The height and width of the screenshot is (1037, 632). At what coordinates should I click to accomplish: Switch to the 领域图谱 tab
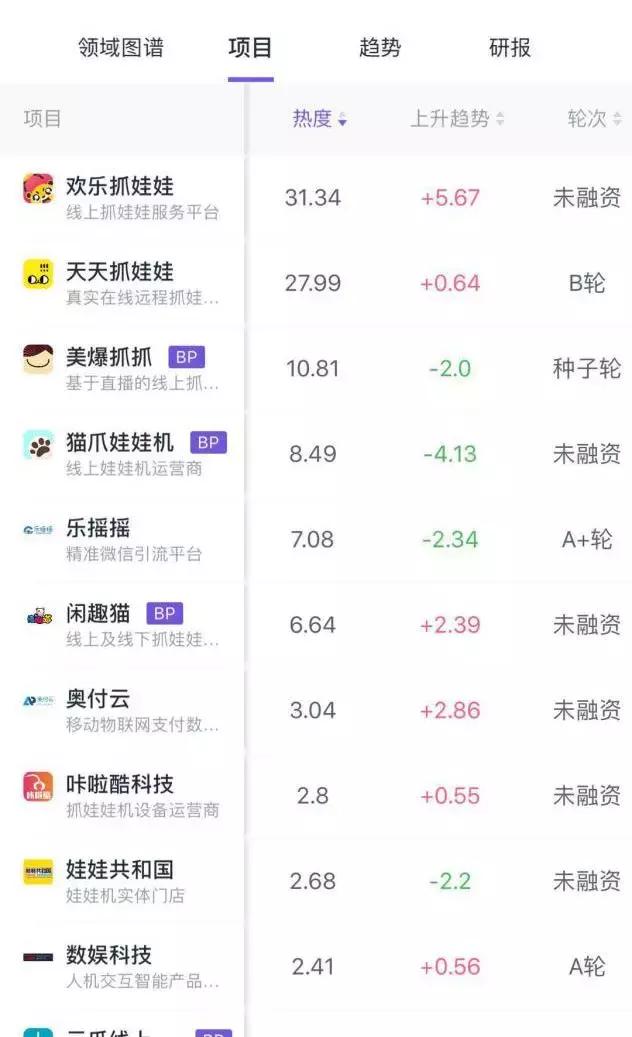(x=121, y=47)
